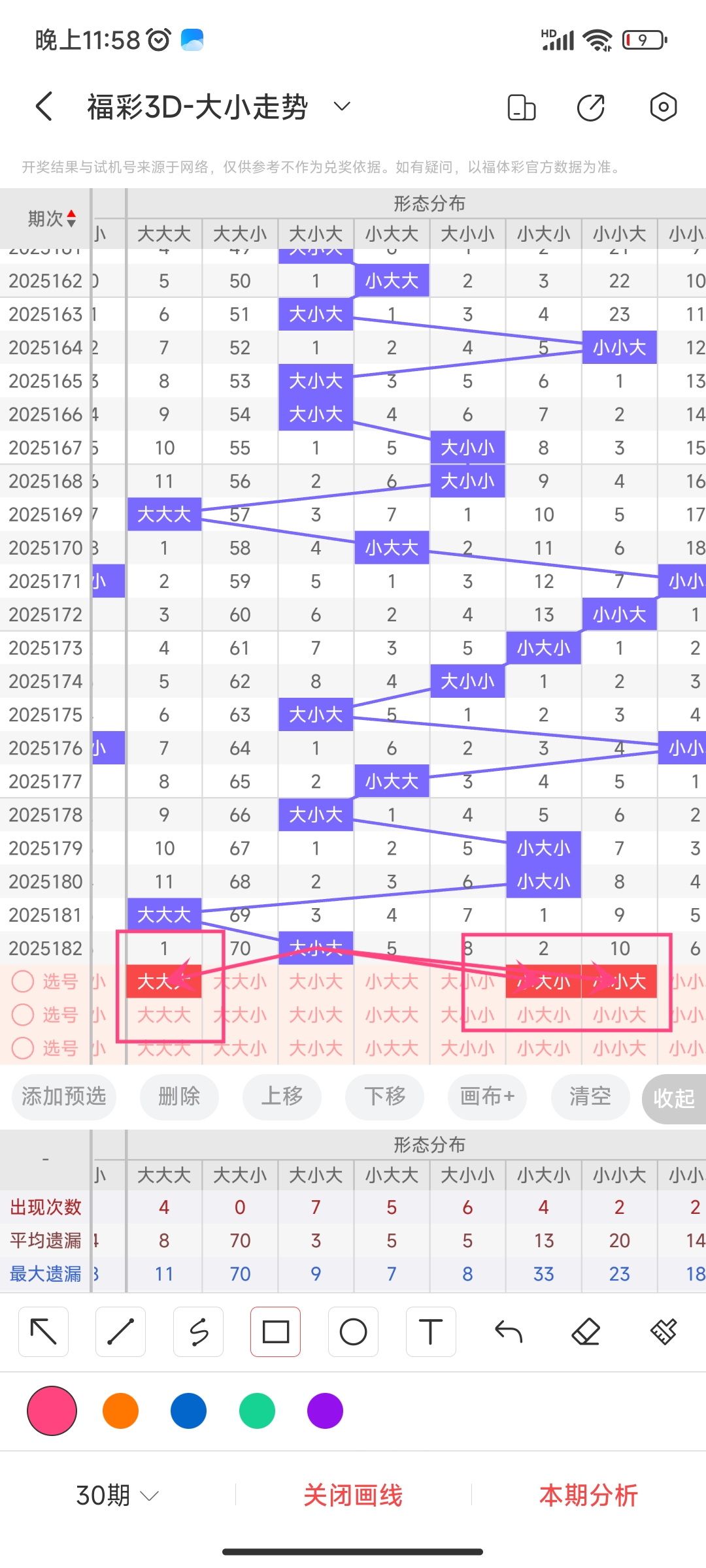This screenshot has height=1568, width=706.
Task: Pick the blue color swatch
Action: 188,1411
